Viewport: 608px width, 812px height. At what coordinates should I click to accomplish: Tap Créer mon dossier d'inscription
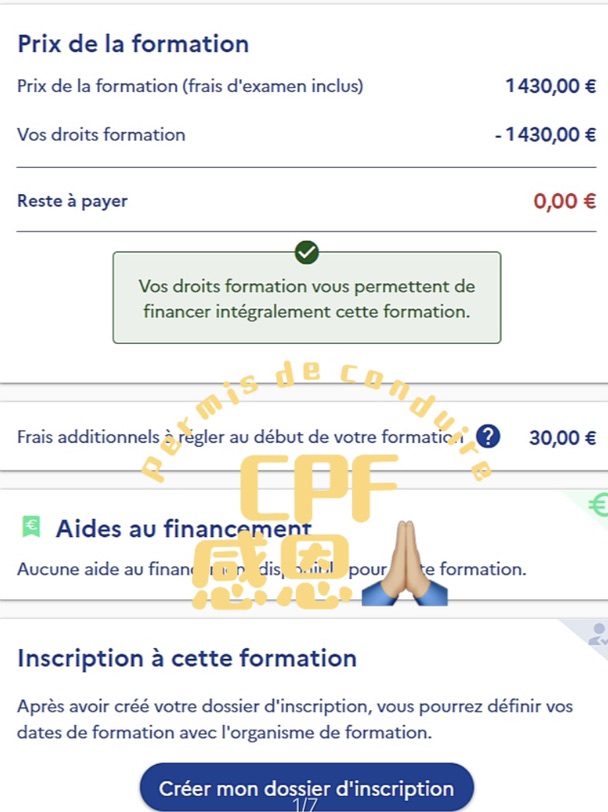point(306,788)
